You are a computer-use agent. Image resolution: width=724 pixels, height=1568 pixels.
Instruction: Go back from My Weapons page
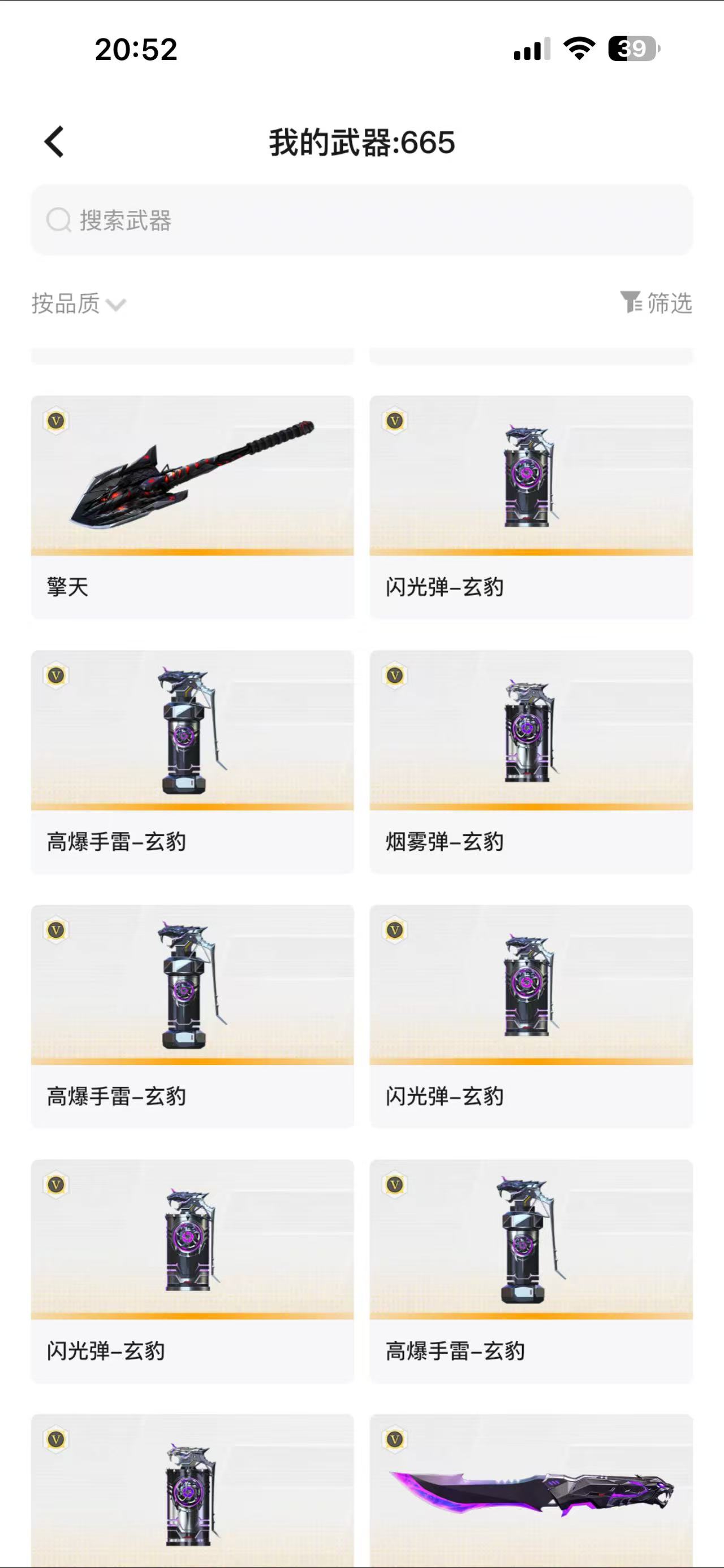click(55, 142)
